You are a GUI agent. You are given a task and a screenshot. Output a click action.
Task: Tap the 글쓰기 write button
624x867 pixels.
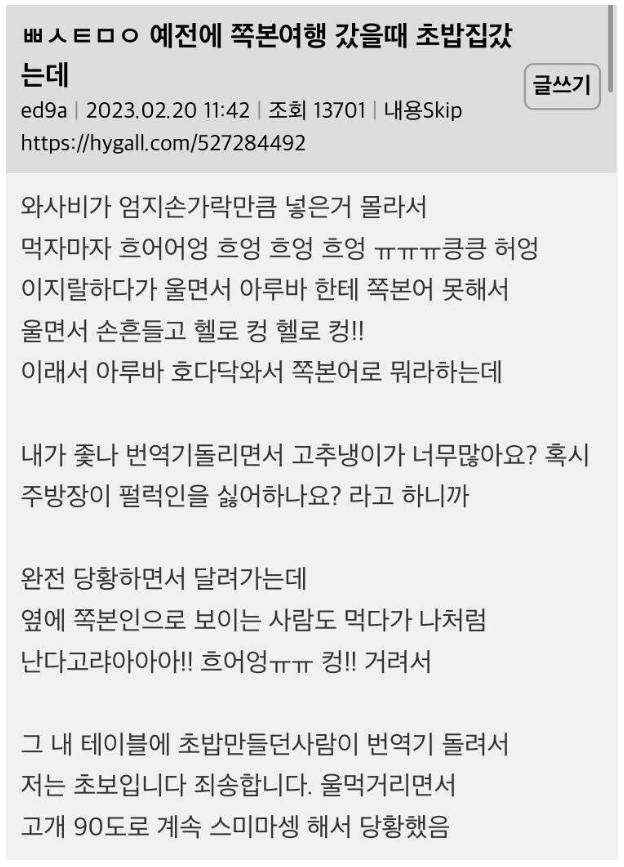tap(561, 86)
